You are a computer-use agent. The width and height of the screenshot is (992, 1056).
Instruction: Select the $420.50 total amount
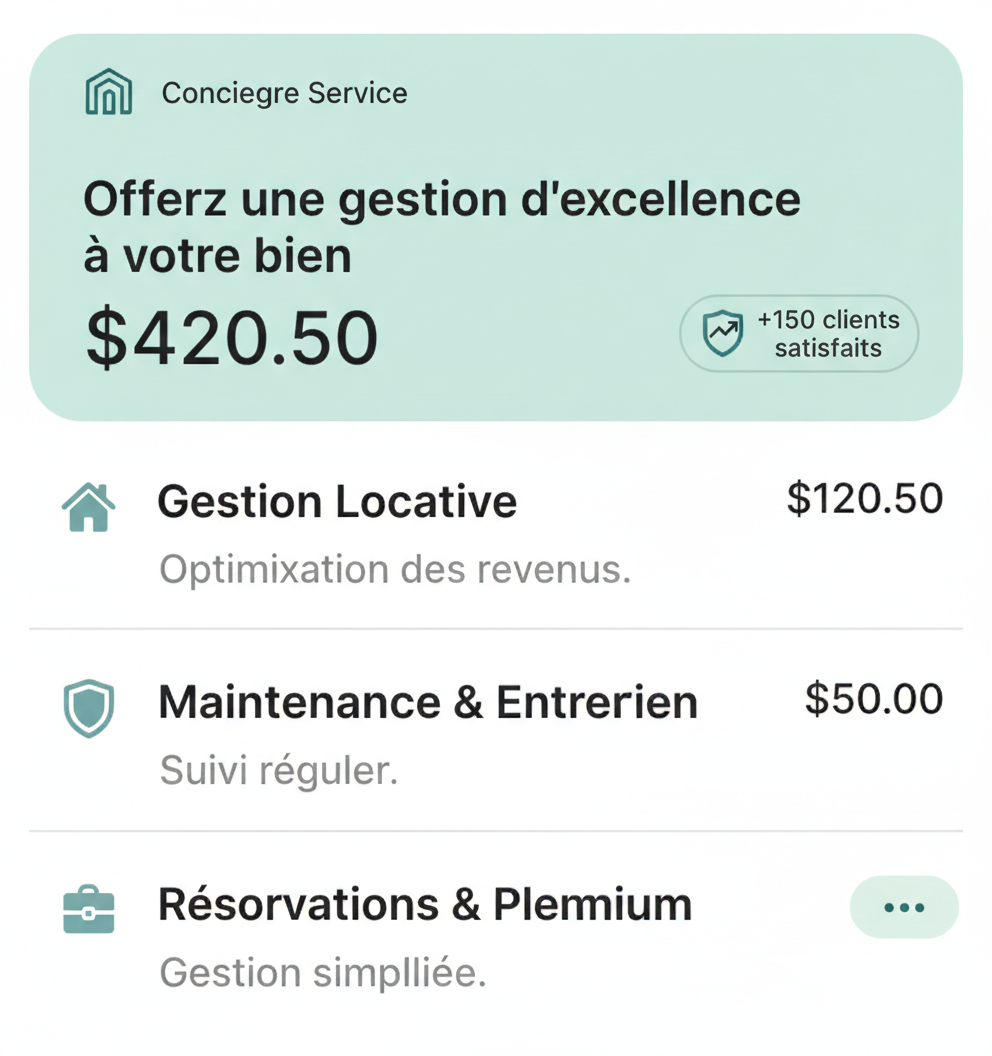pyautogui.click(x=231, y=338)
